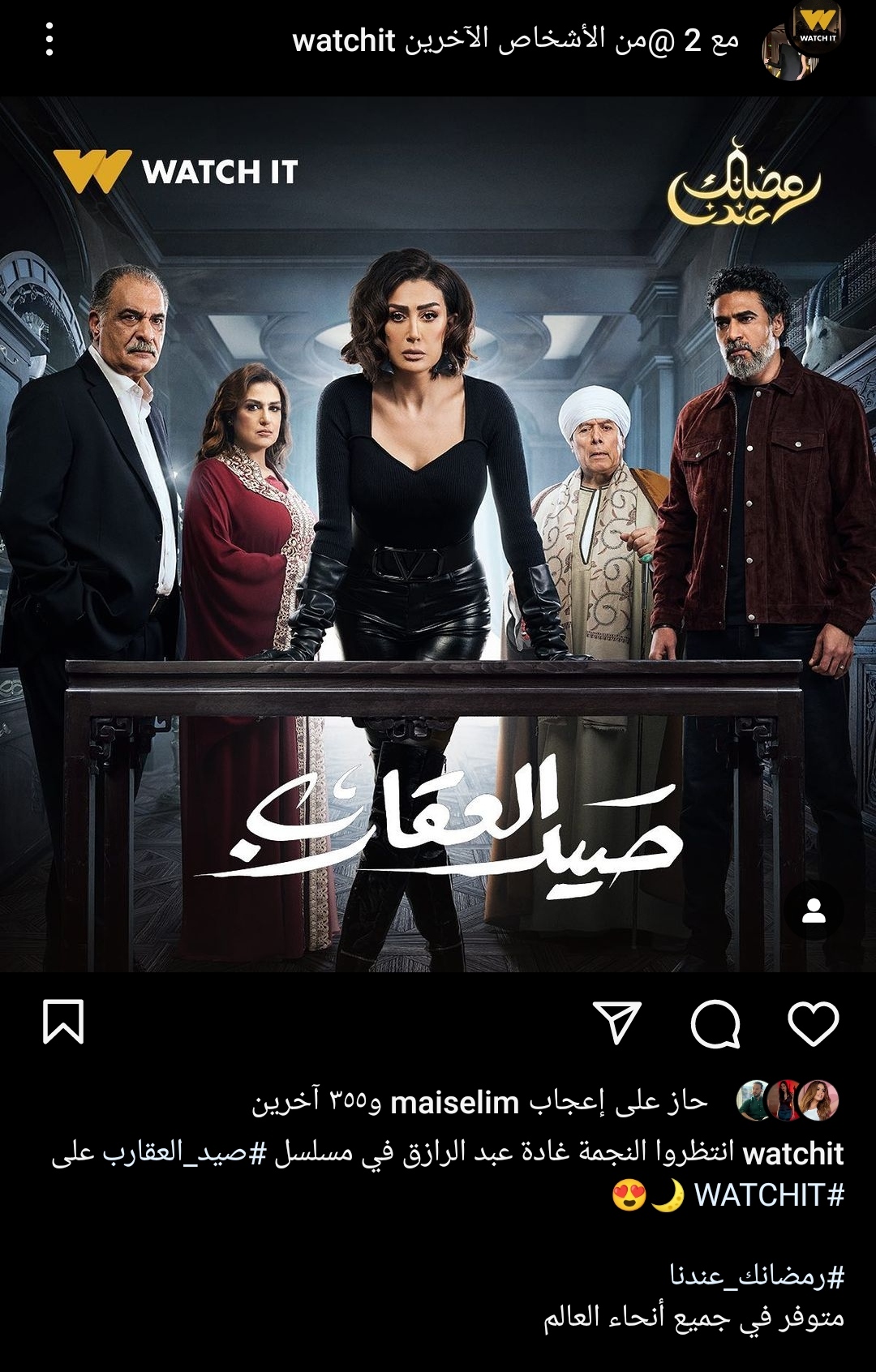
Task: Open maiselim's profile from the likes line
Action: click(454, 1103)
